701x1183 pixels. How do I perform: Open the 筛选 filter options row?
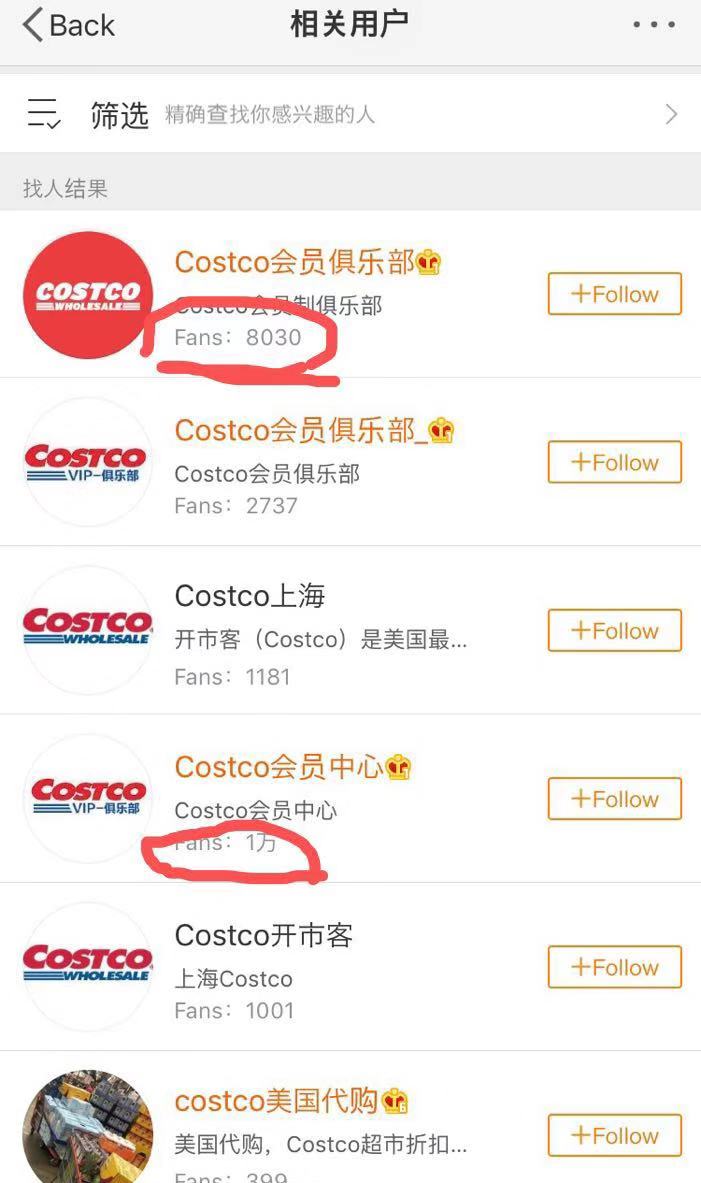pos(350,114)
